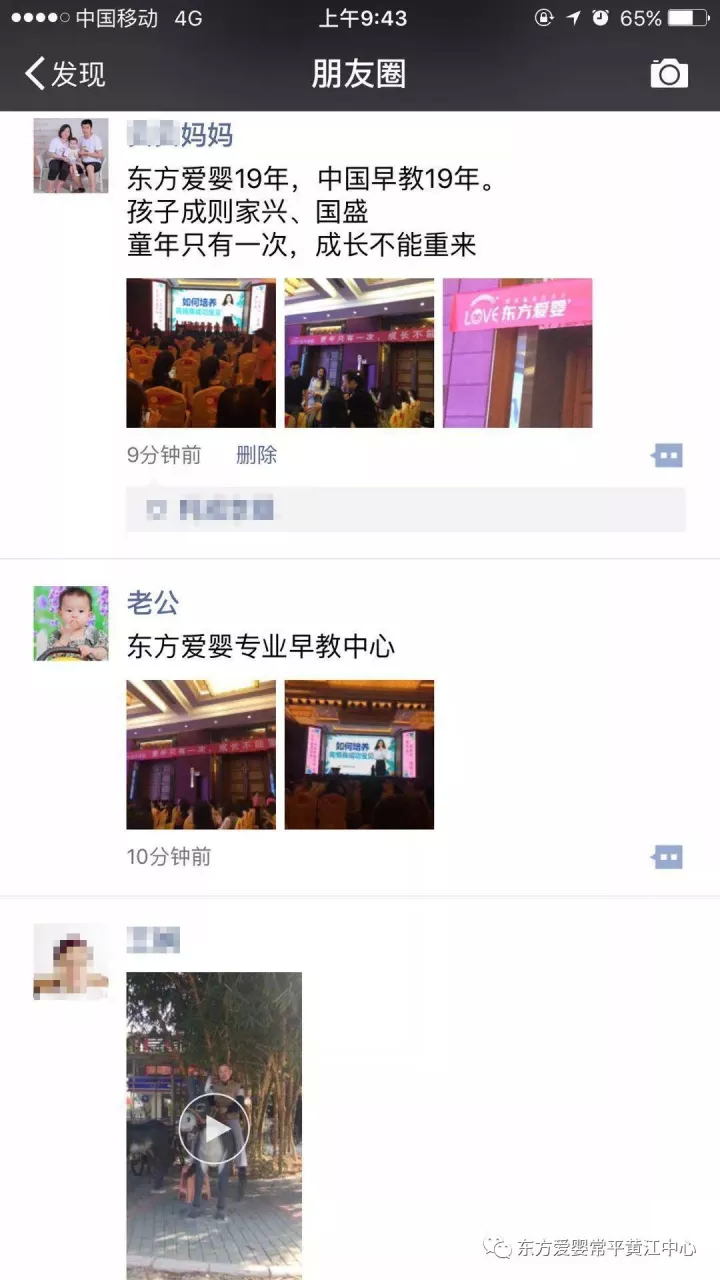Open 老公's profile name
720x1280 pixels.
tap(153, 602)
